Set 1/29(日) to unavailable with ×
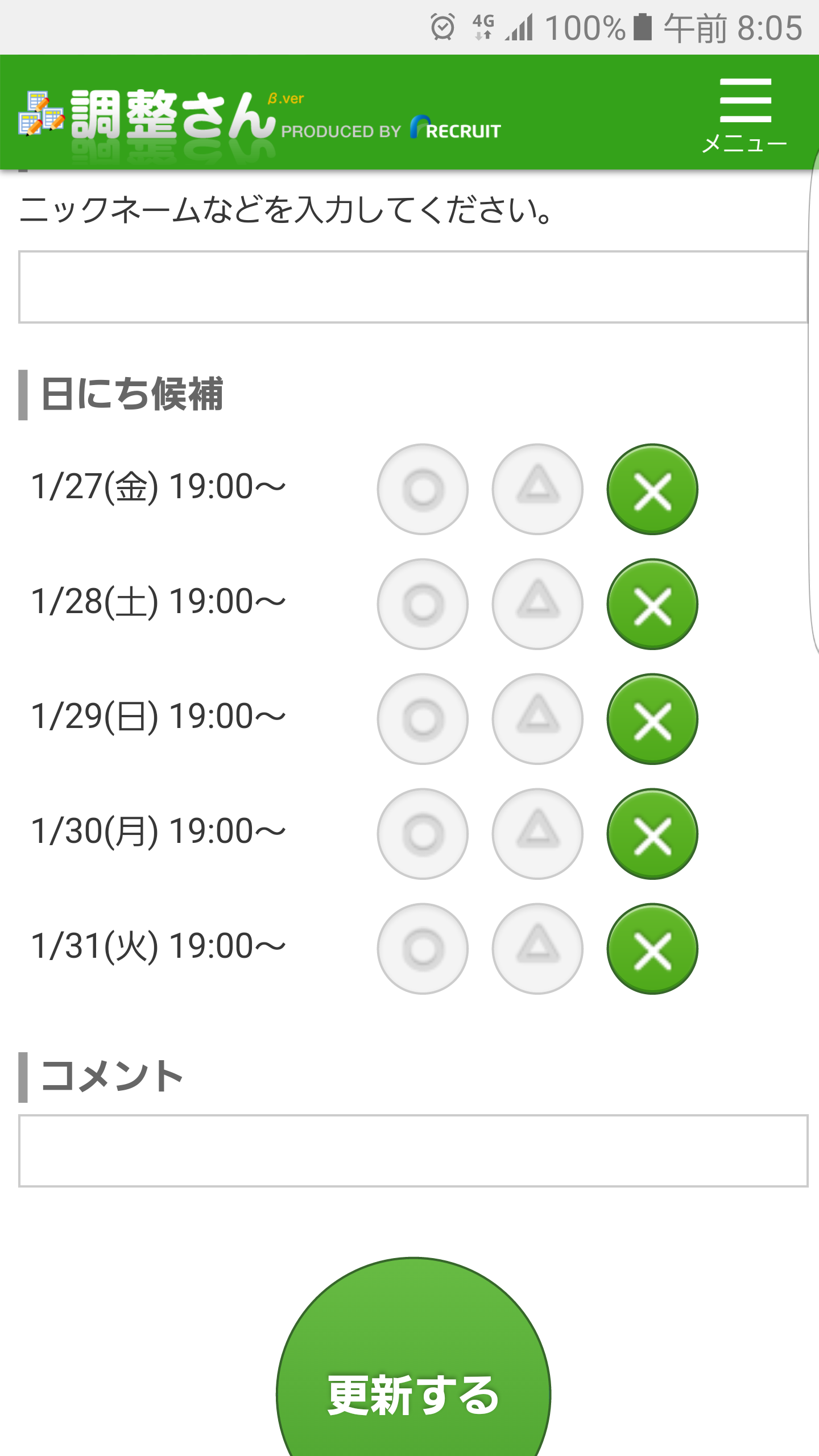 click(x=652, y=719)
